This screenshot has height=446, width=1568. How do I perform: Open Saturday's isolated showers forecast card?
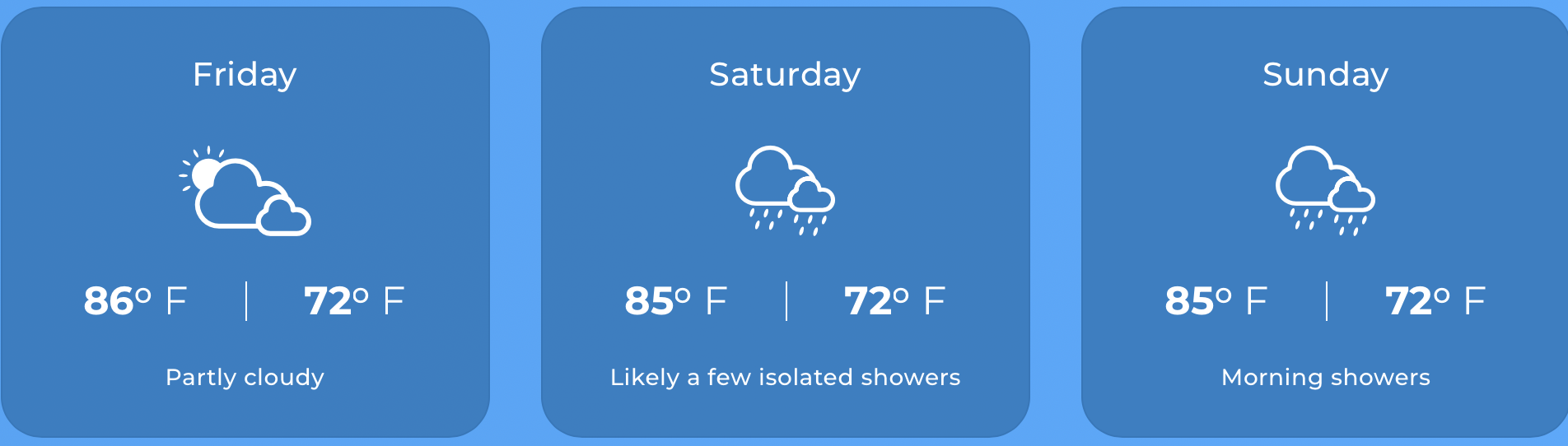[785, 222]
